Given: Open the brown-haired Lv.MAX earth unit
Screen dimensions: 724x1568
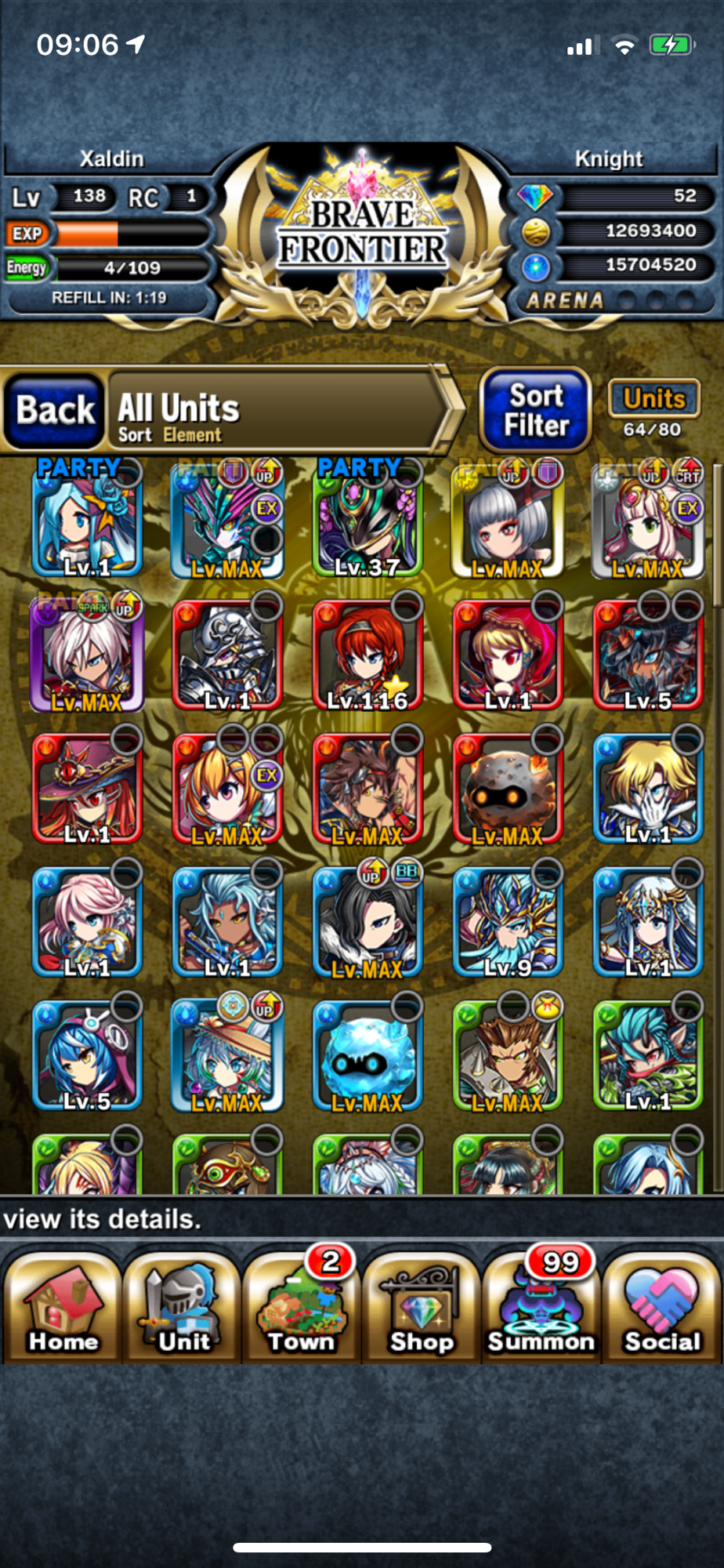Looking at the screenshot, I should point(508,1056).
